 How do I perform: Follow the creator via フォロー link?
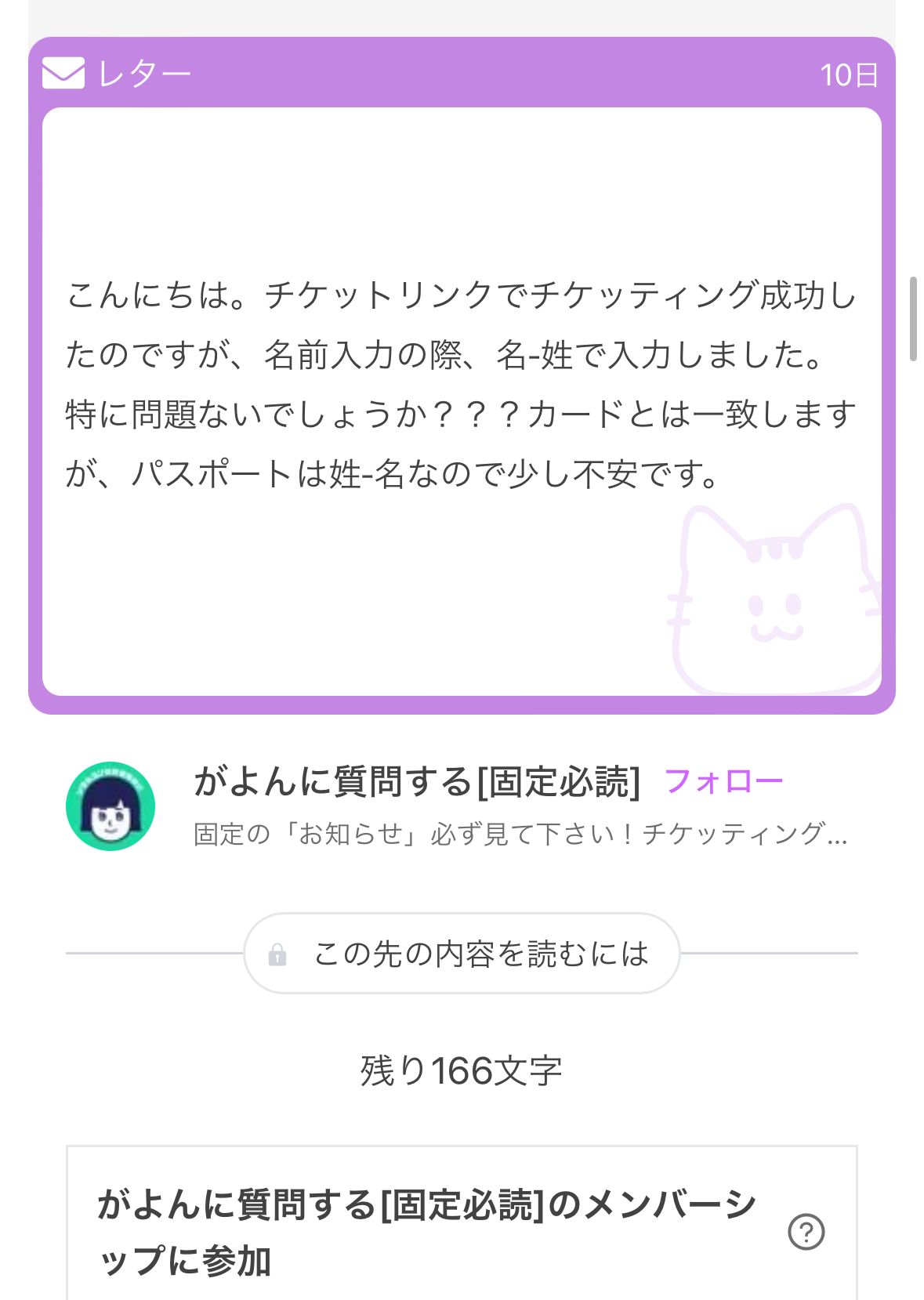(725, 780)
